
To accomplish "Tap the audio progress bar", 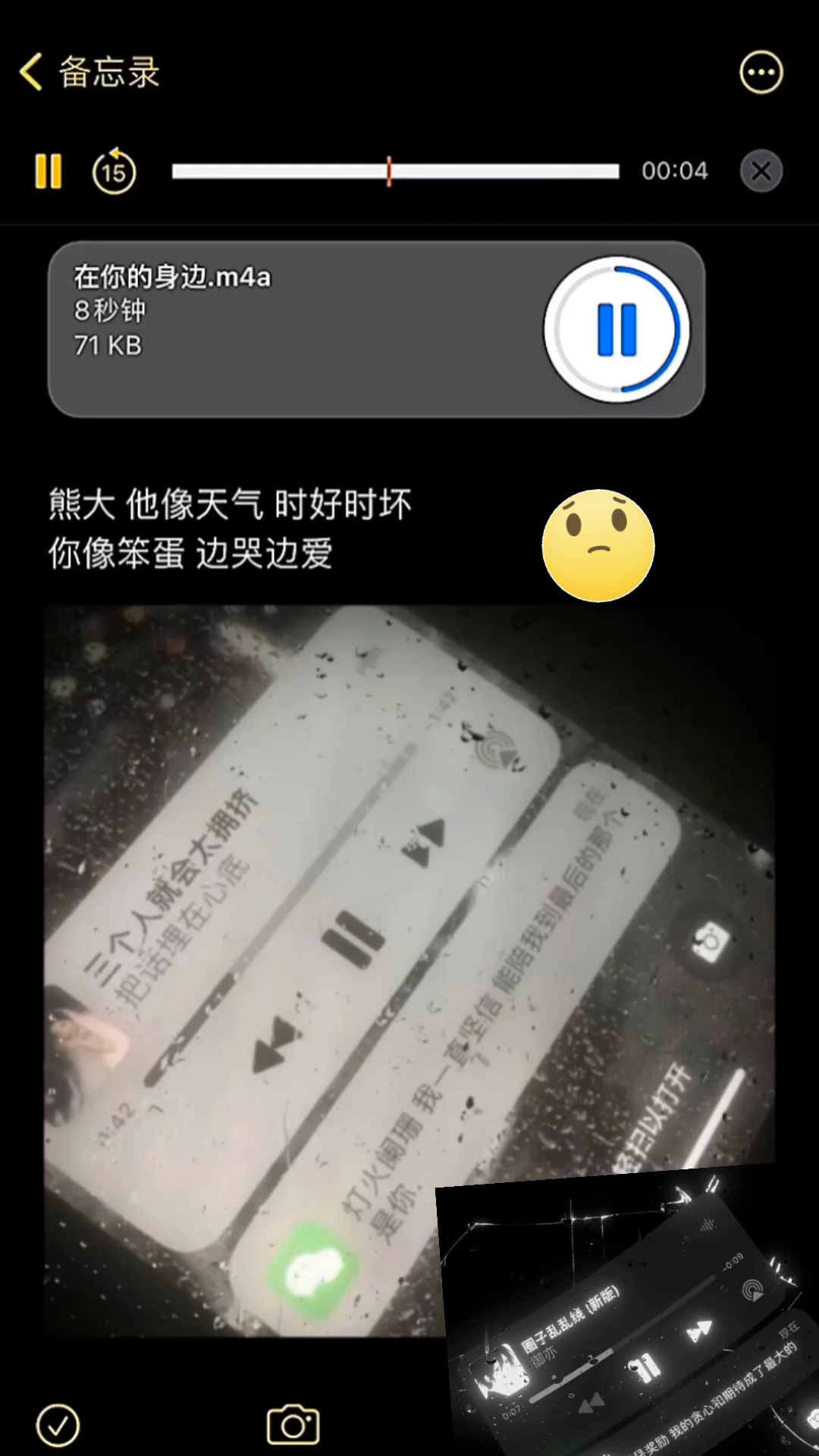I will [x=394, y=171].
